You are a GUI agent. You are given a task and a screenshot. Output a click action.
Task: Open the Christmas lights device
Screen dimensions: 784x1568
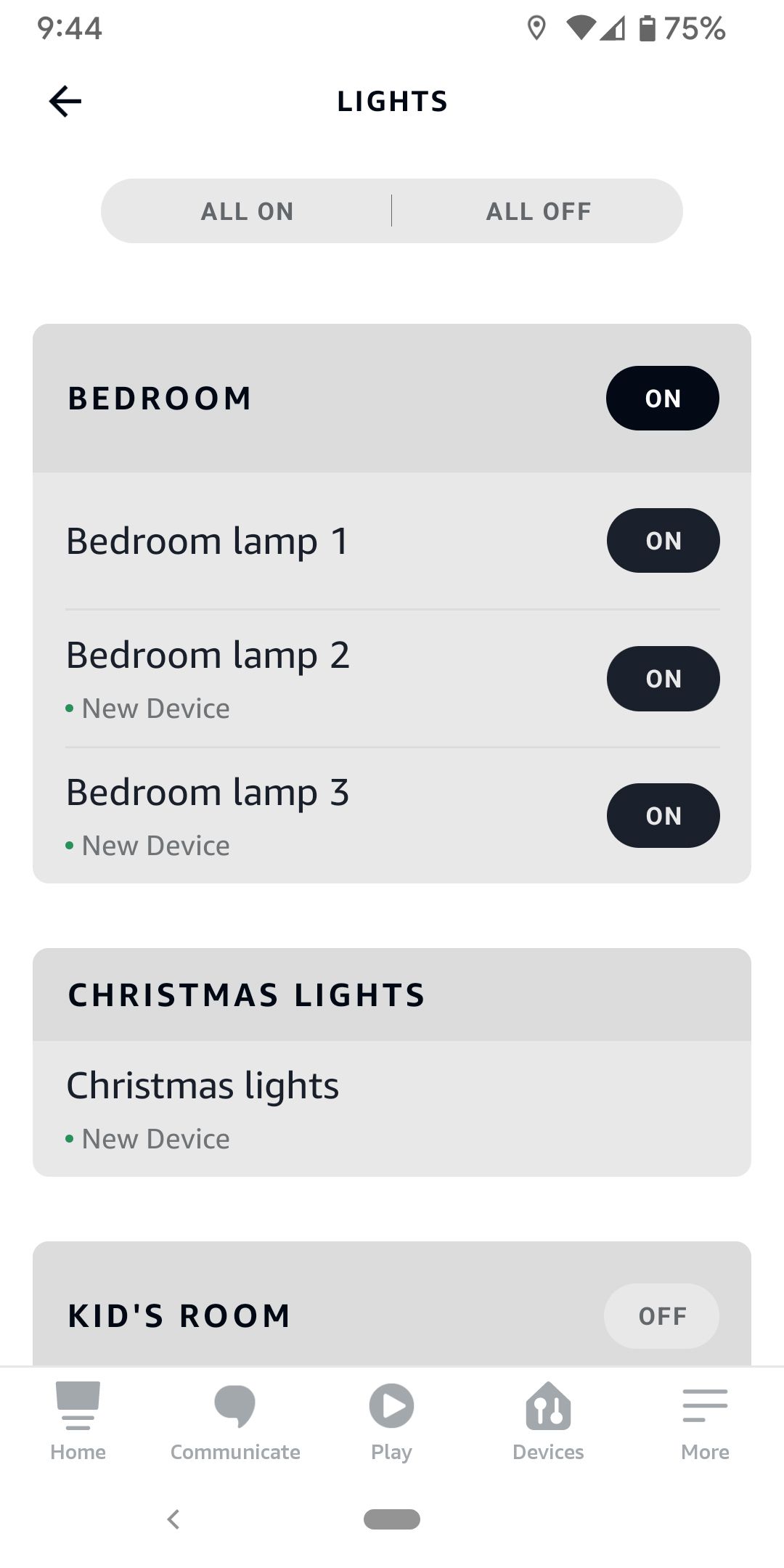pyautogui.click(x=203, y=1085)
